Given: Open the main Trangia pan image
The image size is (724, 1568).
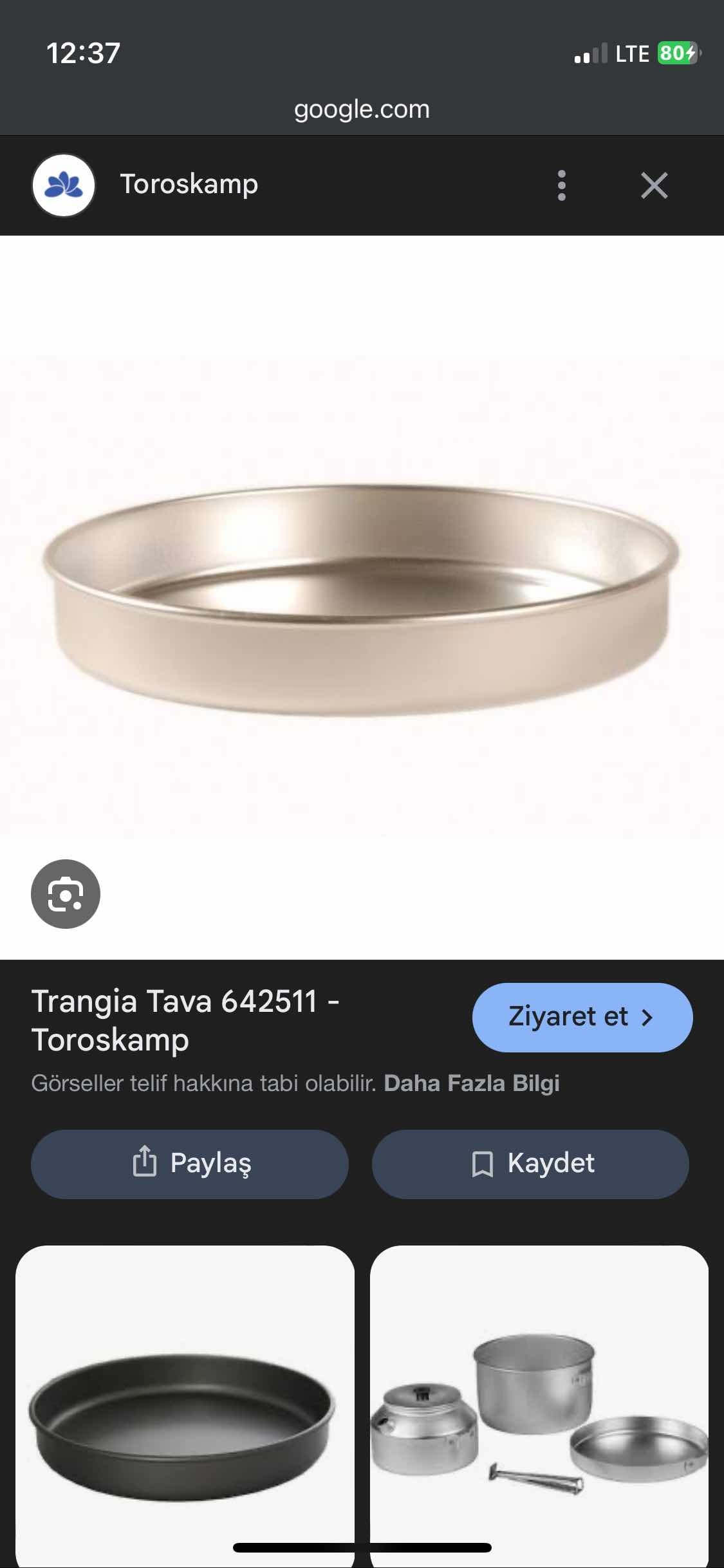Looking at the screenshot, I should point(362,599).
